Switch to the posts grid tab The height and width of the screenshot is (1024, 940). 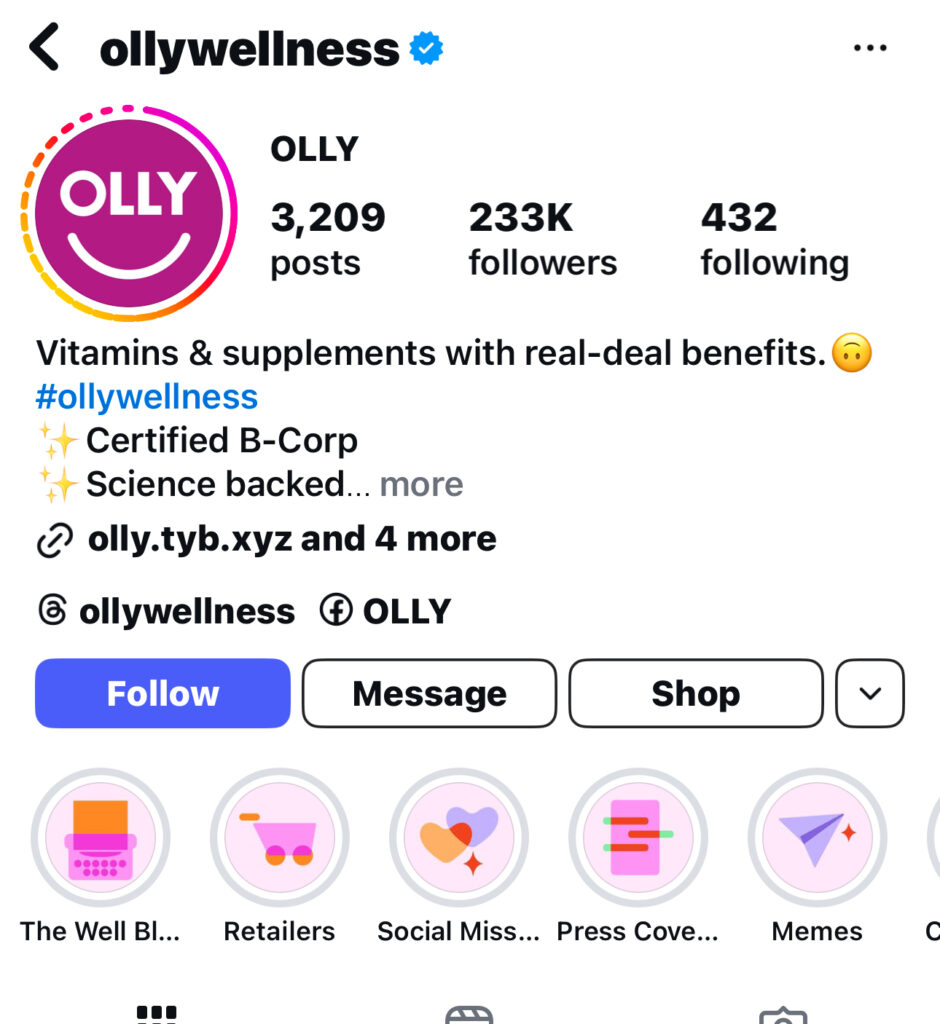click(x=156, y=1012)
